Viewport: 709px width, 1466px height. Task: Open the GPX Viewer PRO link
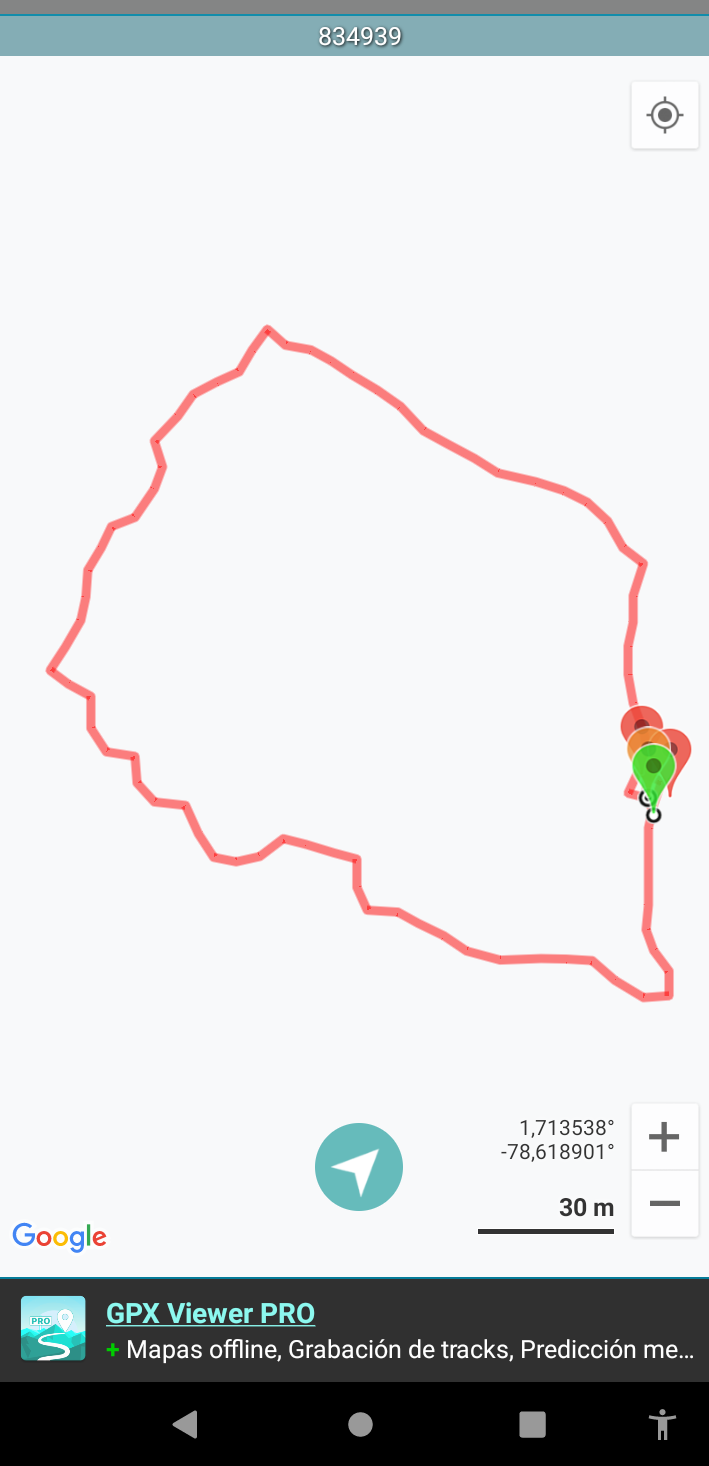(x=210, y=1313)
